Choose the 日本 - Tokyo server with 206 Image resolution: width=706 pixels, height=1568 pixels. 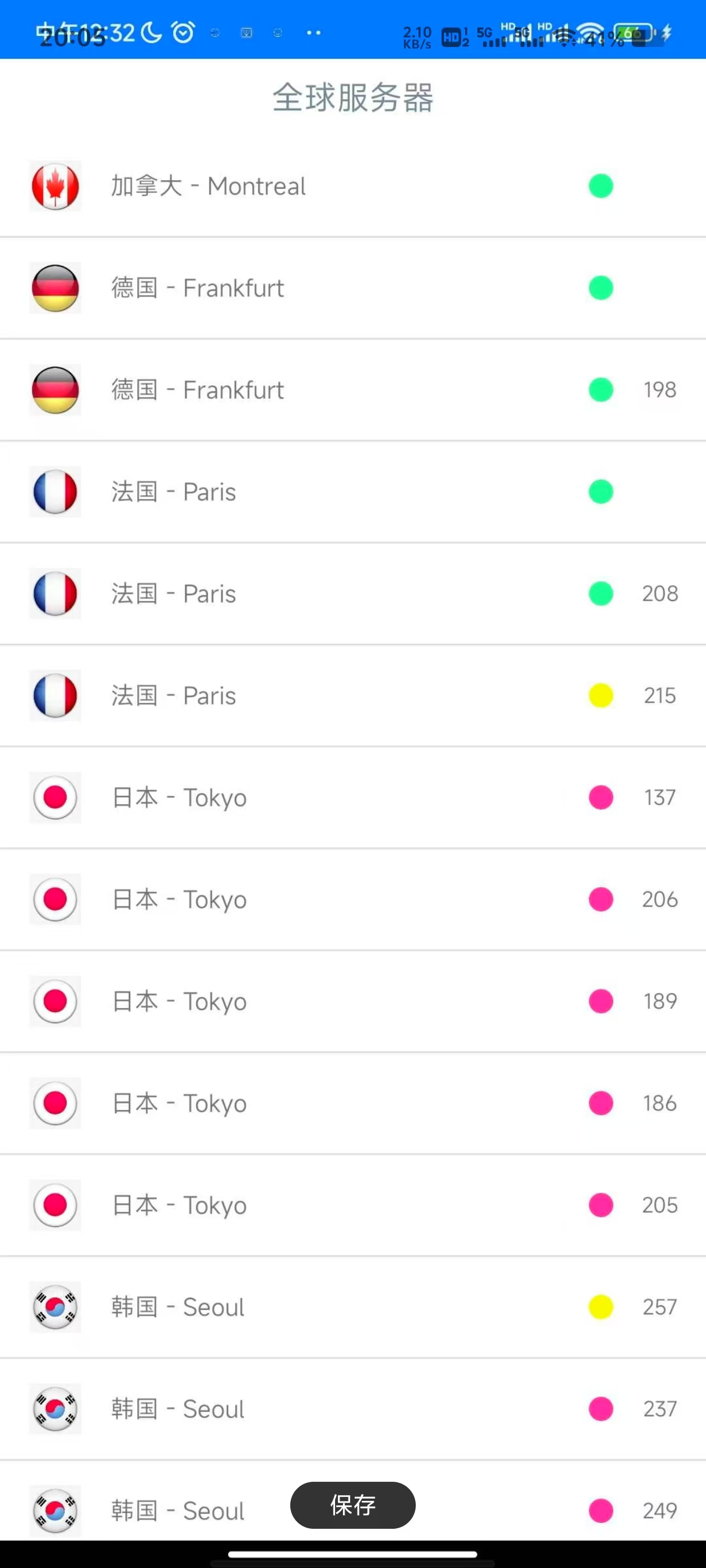(352, 900)
